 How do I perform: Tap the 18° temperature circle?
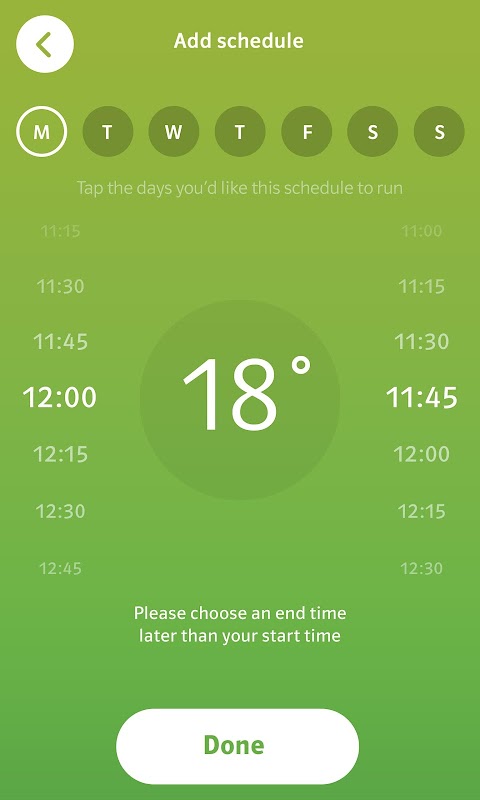240,399
